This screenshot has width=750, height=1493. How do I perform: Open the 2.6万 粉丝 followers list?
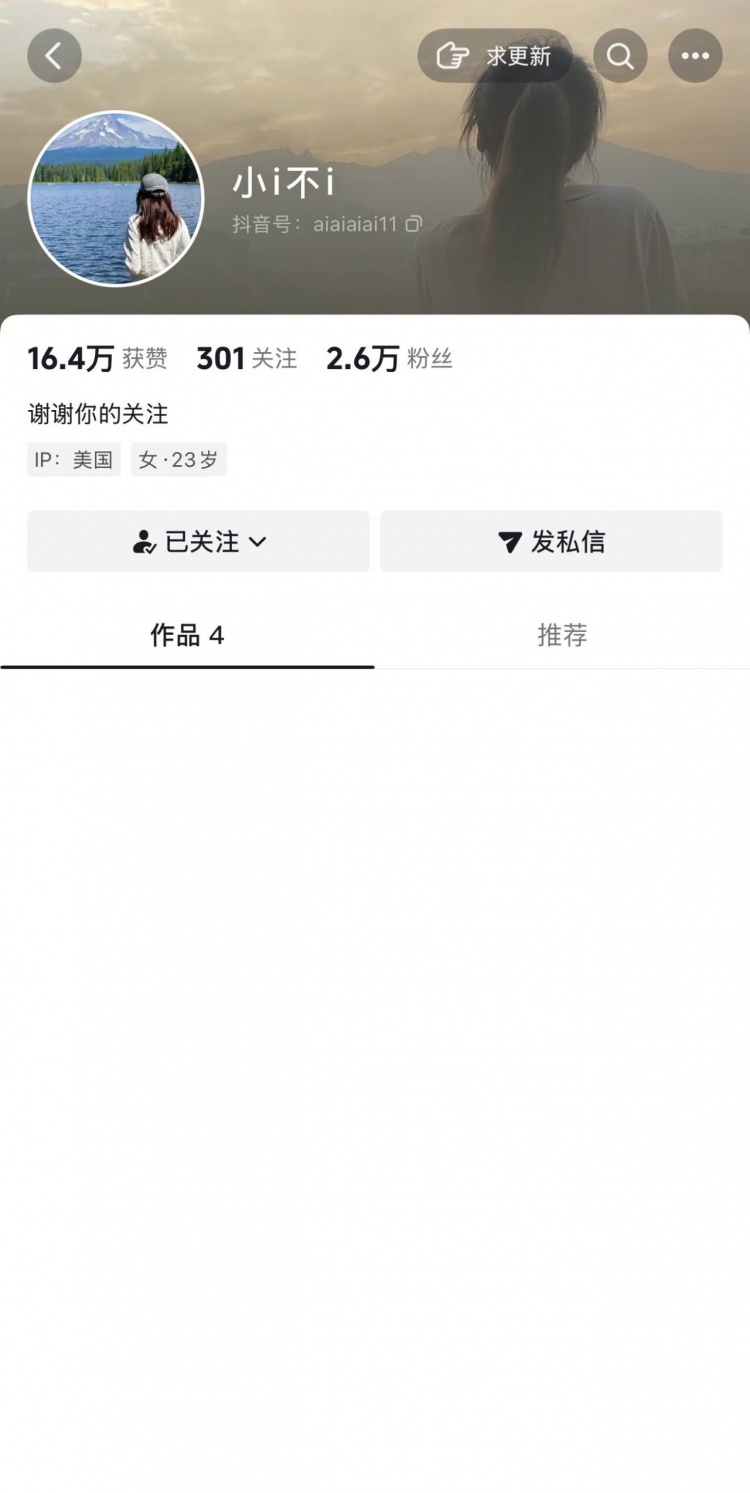pos(389,359)
